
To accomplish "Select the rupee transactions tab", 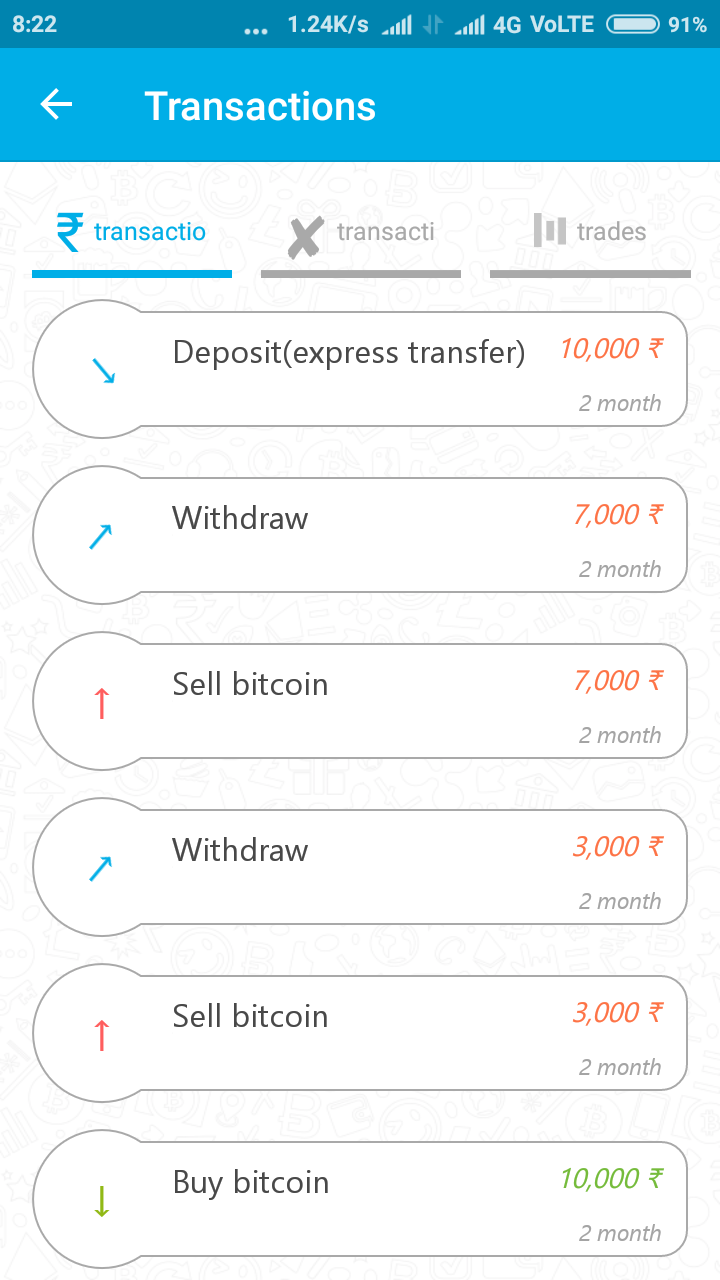I will click(132, 233).
